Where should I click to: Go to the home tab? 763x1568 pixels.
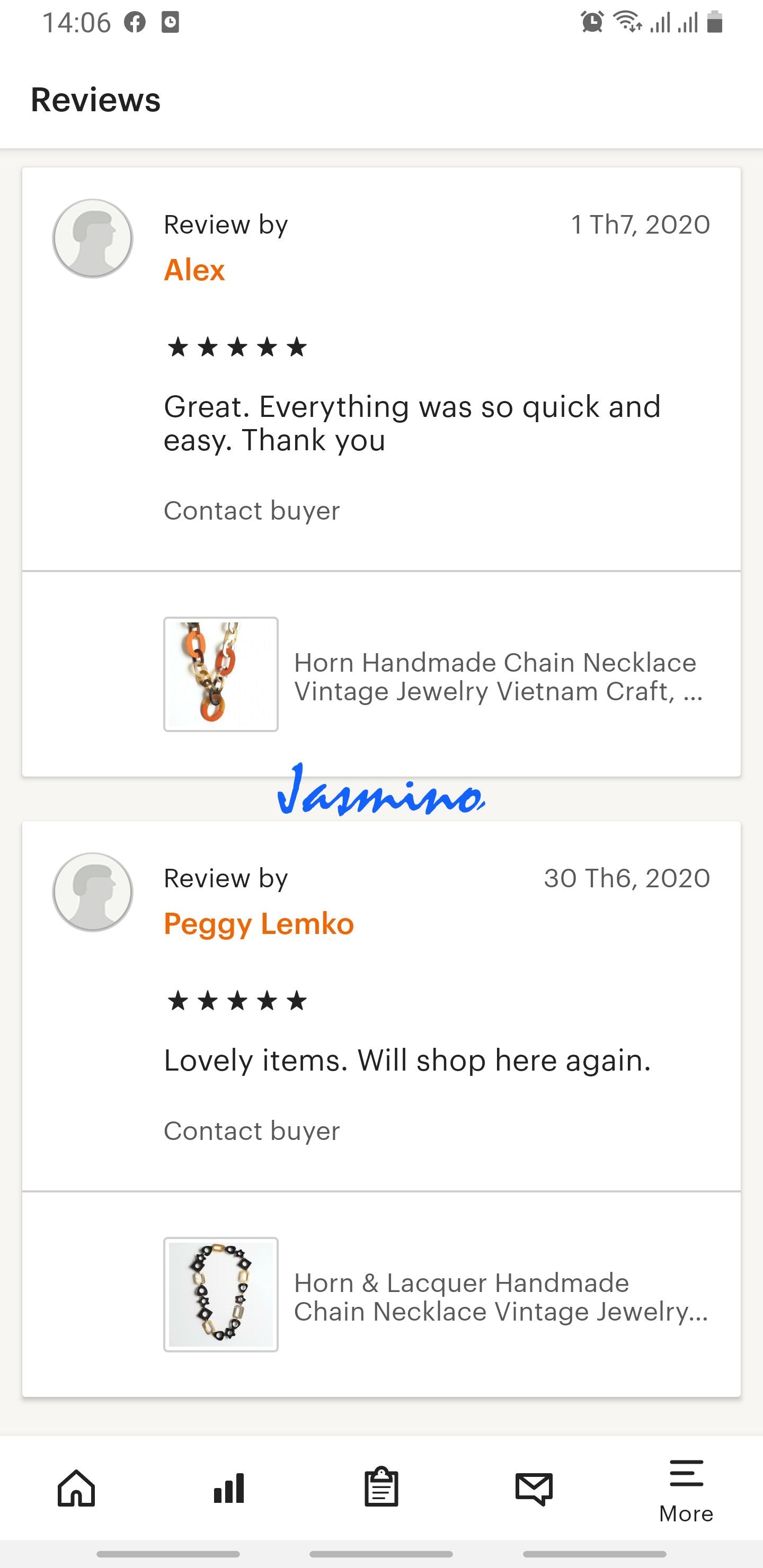click(76, 1488)
